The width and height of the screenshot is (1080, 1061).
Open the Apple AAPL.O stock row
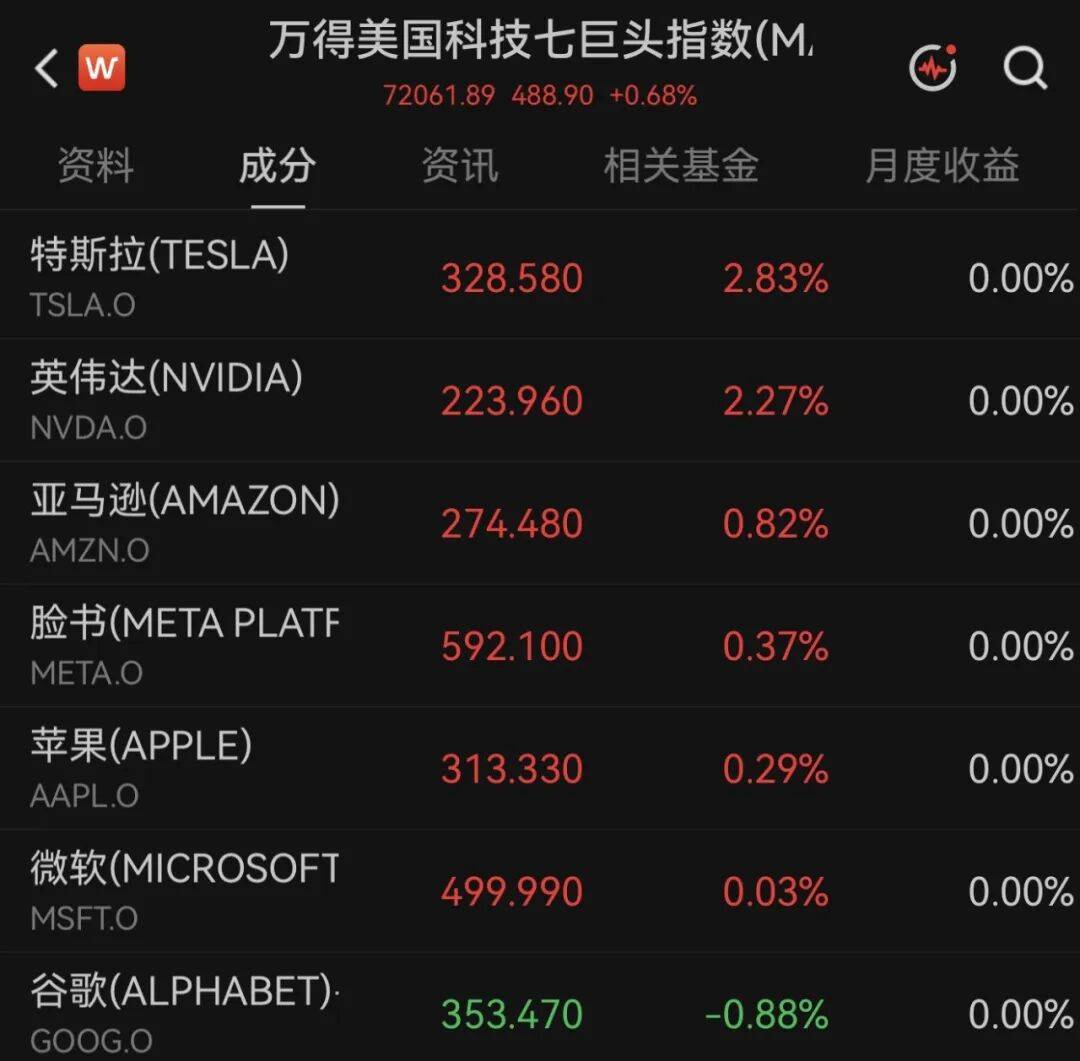point(540,768)
